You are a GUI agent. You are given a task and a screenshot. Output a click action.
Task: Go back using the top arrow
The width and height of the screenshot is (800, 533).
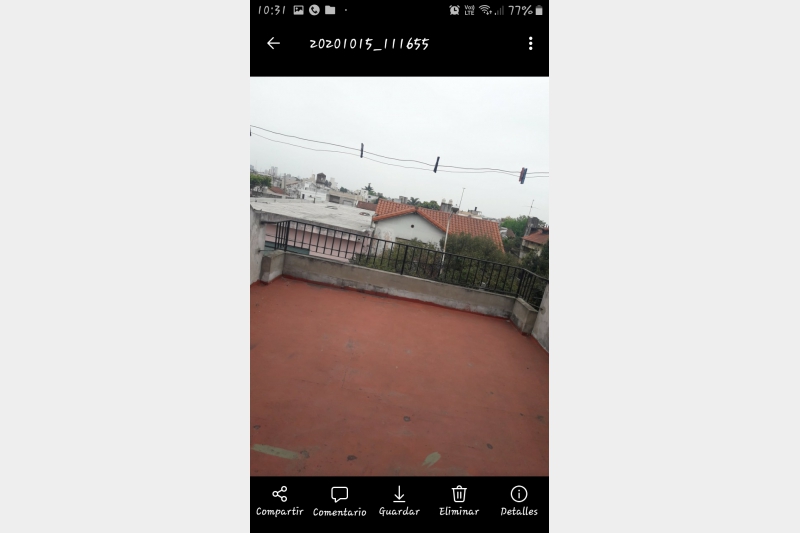273,43
